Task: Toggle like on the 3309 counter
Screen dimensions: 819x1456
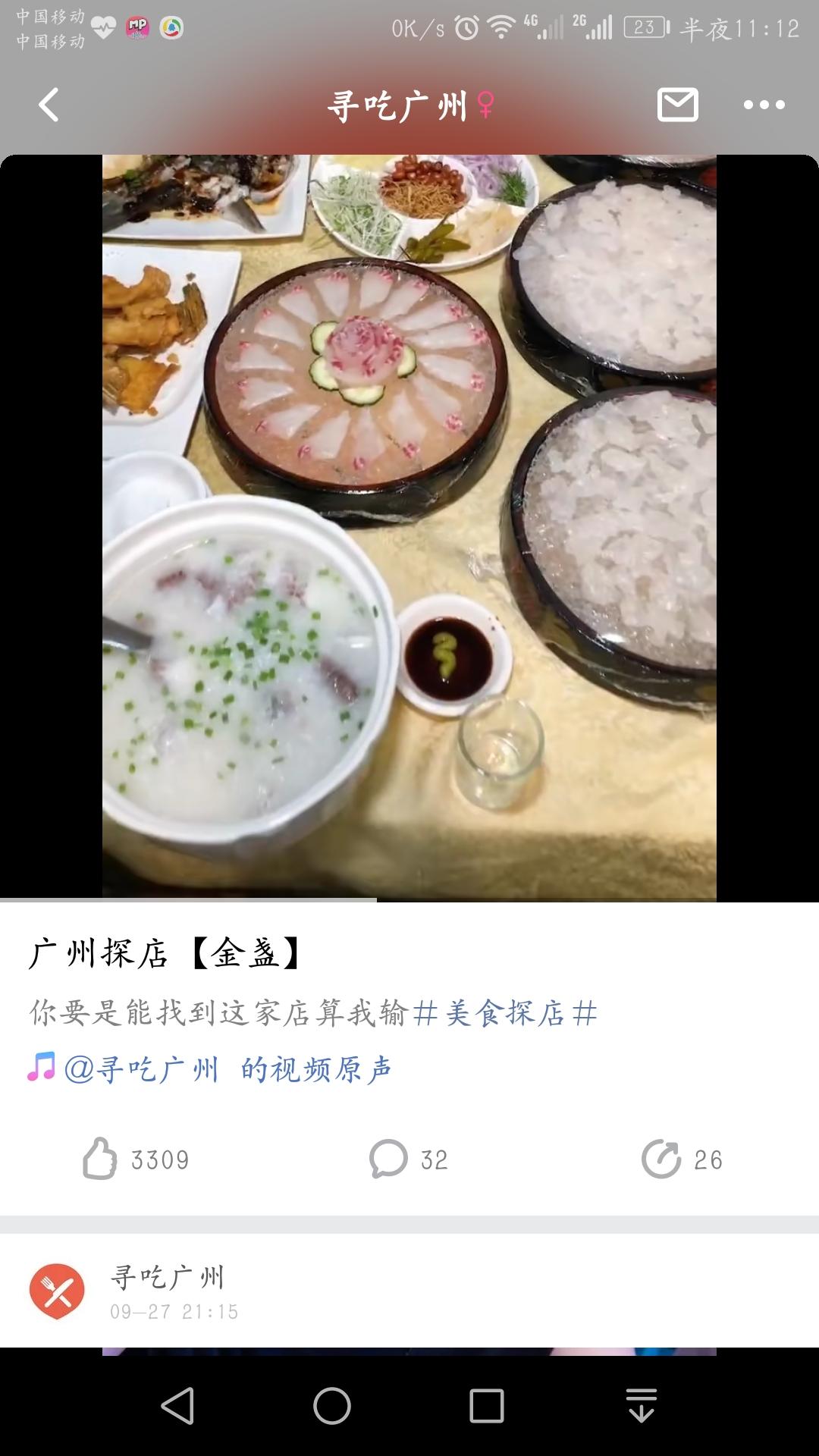Action: (162, 1158)
